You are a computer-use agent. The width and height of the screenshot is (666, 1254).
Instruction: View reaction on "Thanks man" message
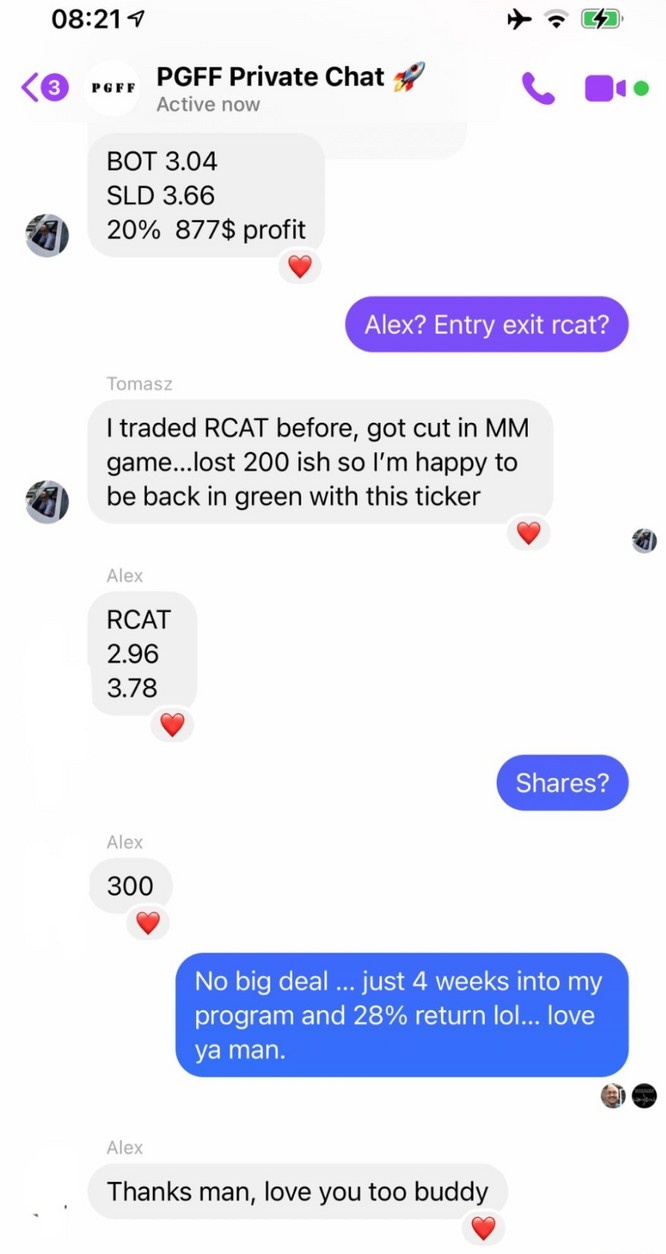(x=483, y=1227)
